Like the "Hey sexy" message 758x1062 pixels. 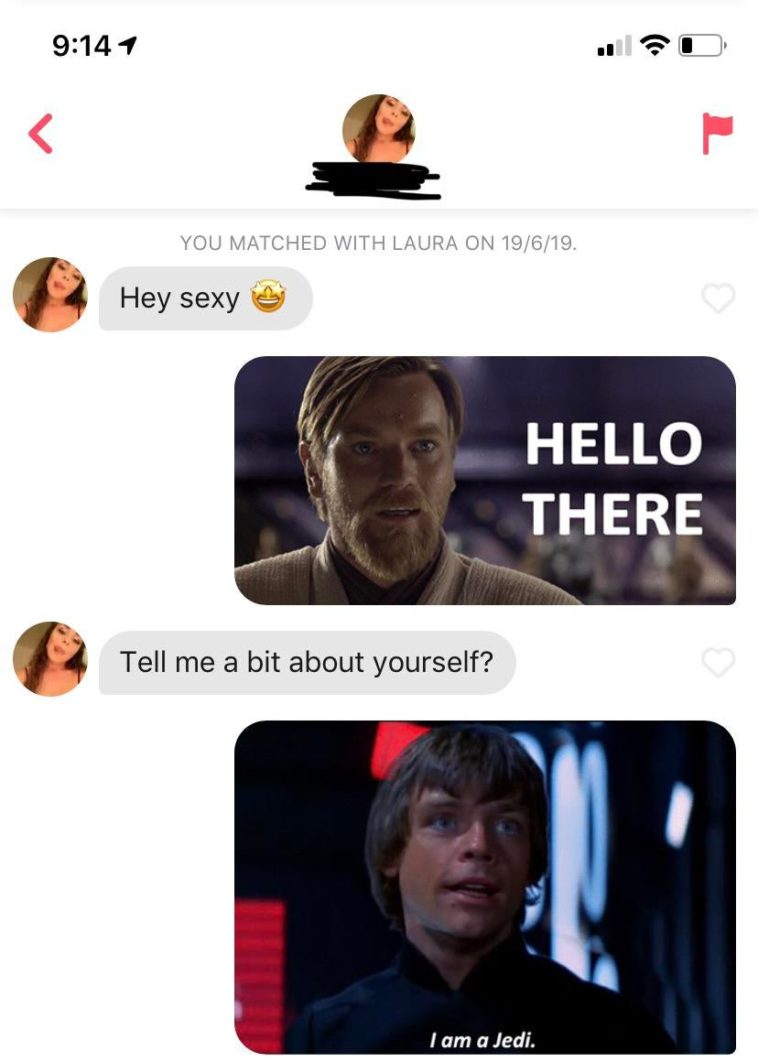pyautogui.click(x=718, y=298)
